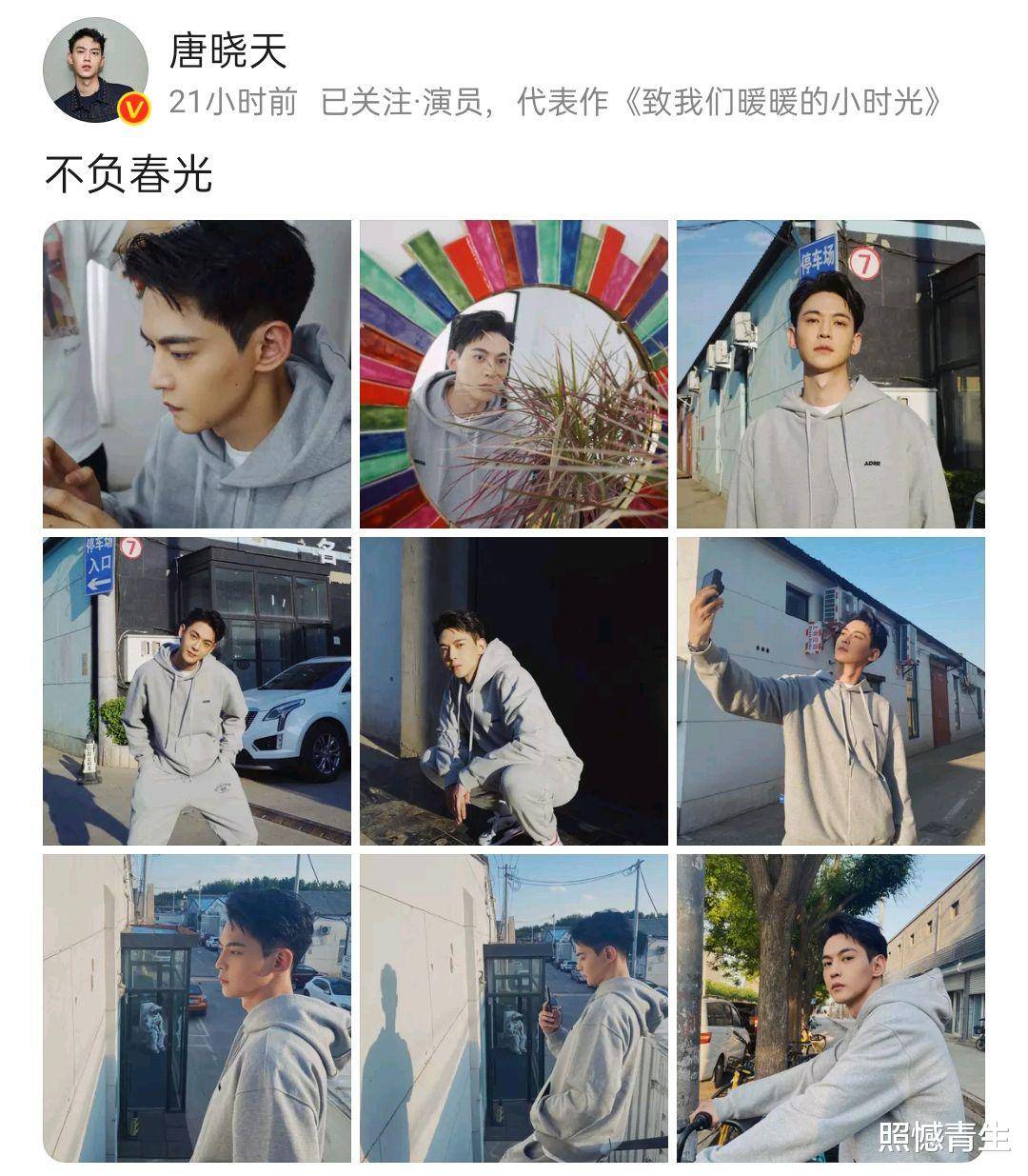View the crouching pose photo
Screen dimensions: 1028x1176
(x=514, y=691)
